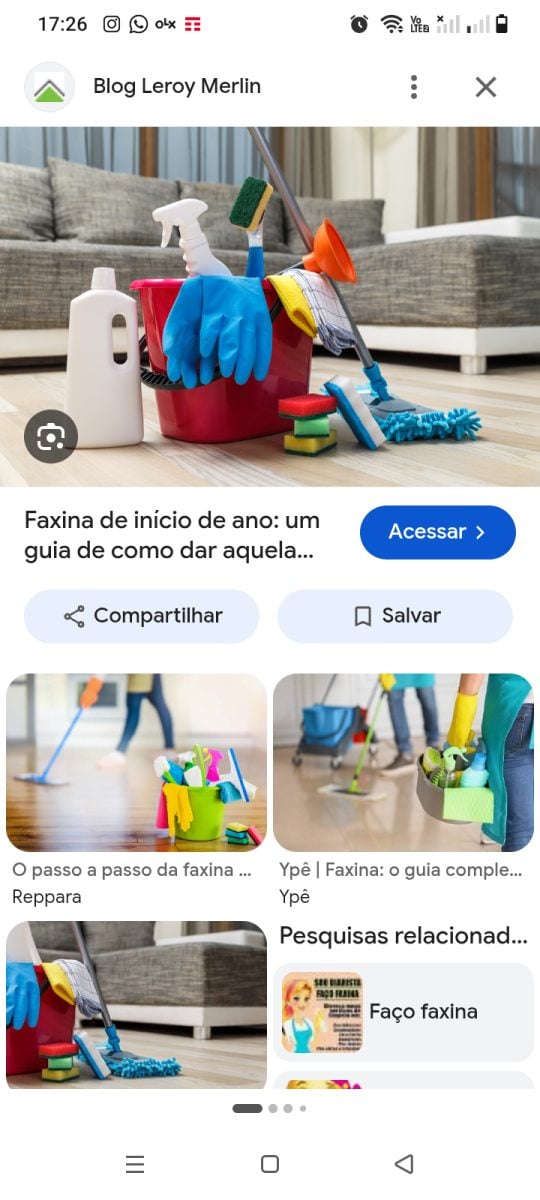Go back using system navigation

404,1164
